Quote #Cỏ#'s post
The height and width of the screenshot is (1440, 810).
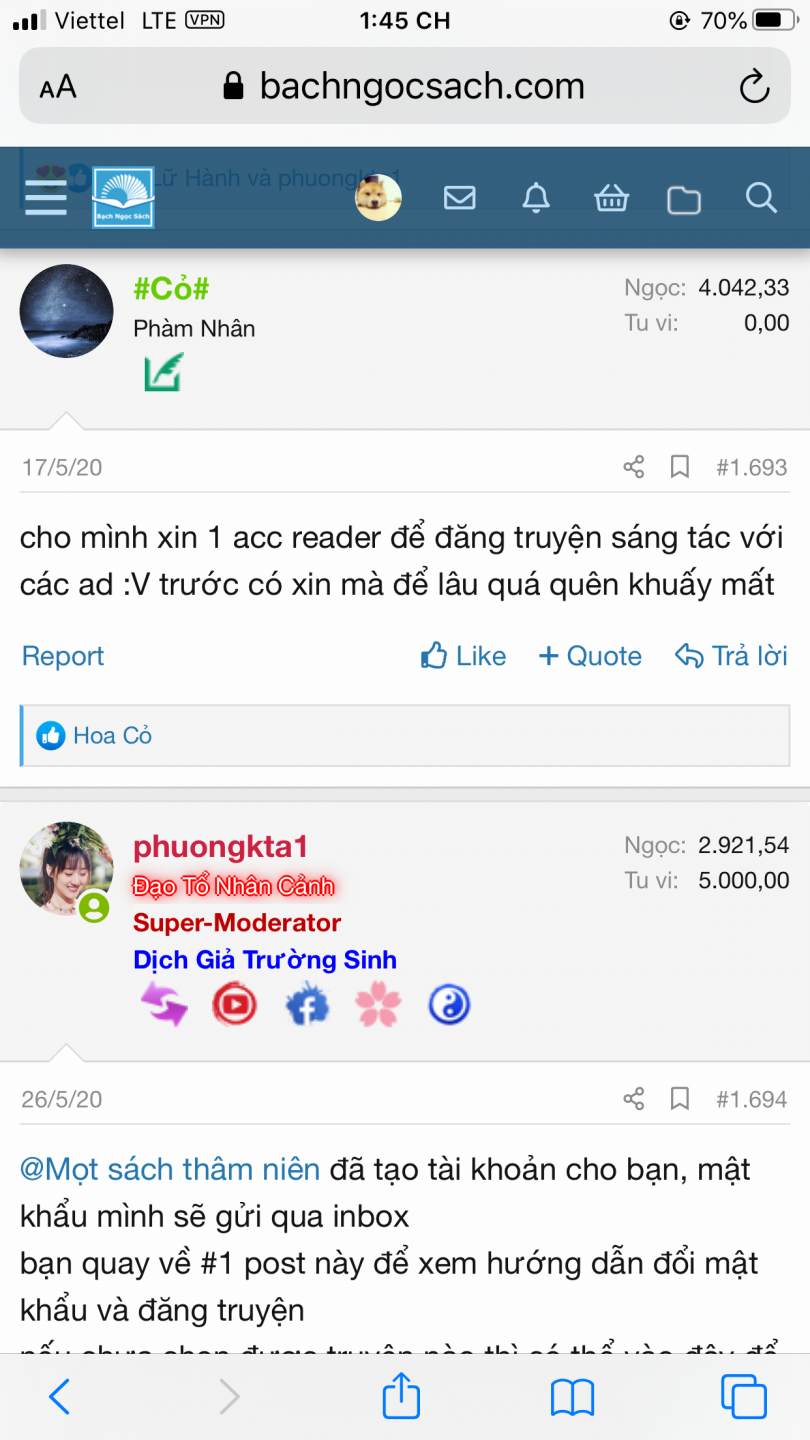point(590,656)
